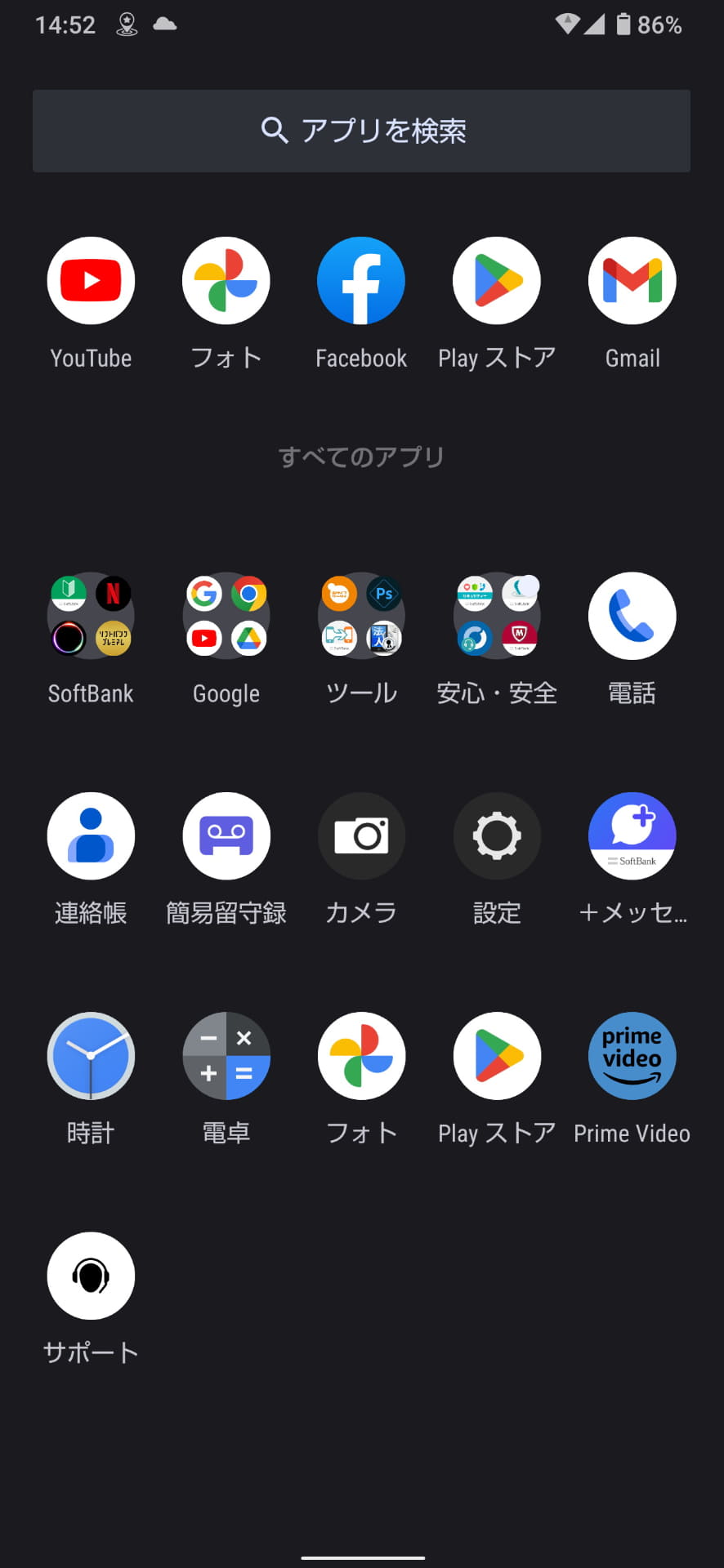Viewport: 724px width, 1568px height.
Task: Launch Facebook
Action: tap(361, 280)
